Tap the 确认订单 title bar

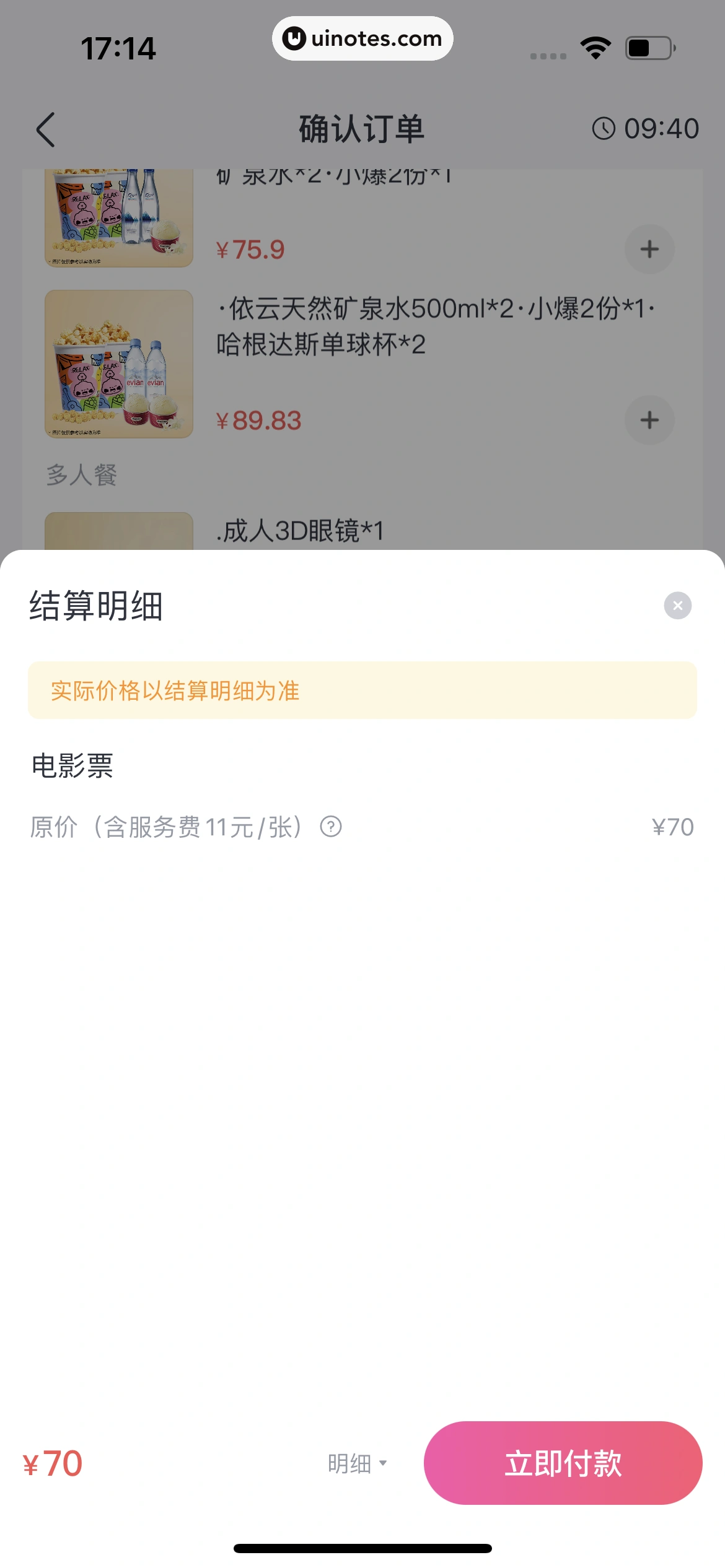tap(361, 129)
